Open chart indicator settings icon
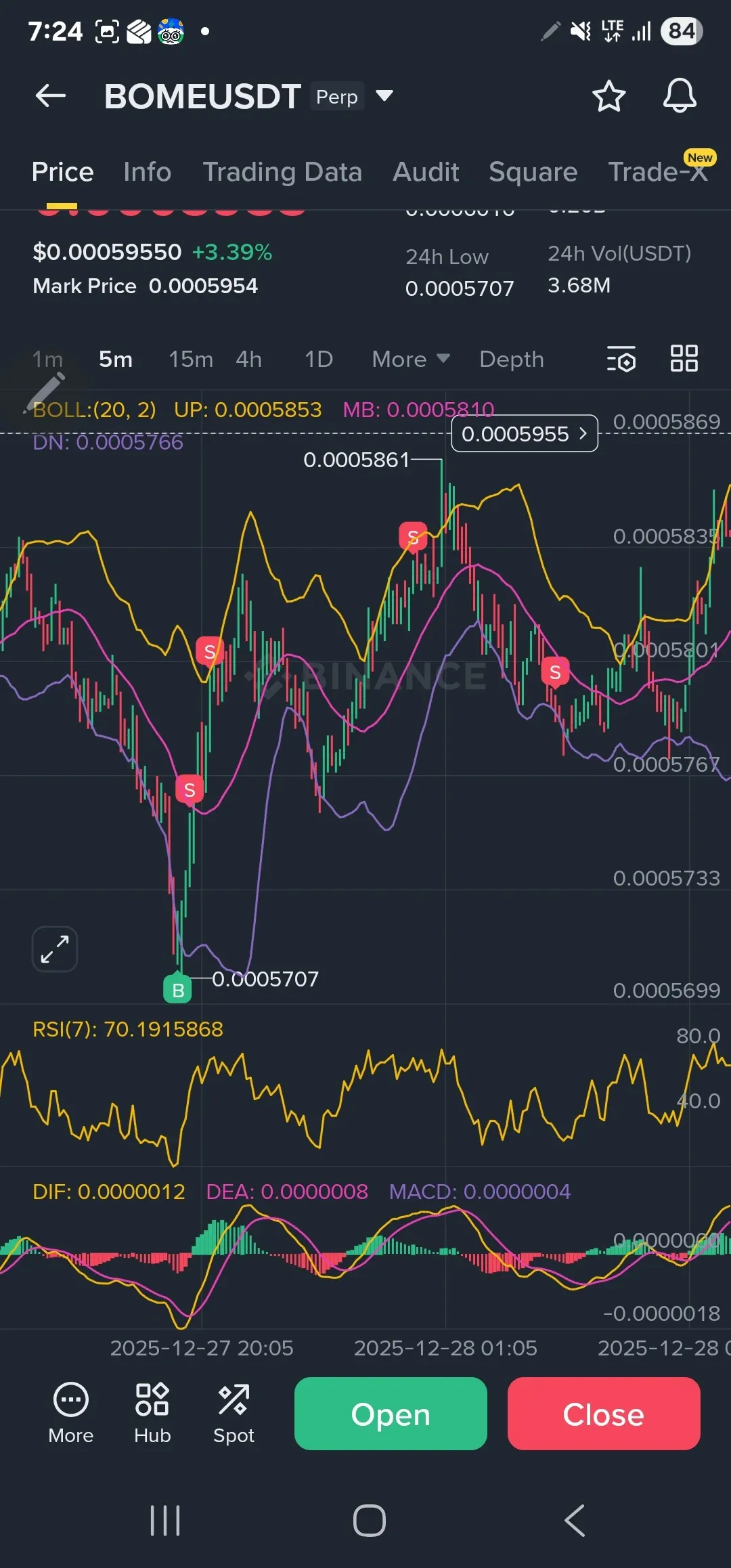The image size is (731, 1568). (x=621, y=359)
